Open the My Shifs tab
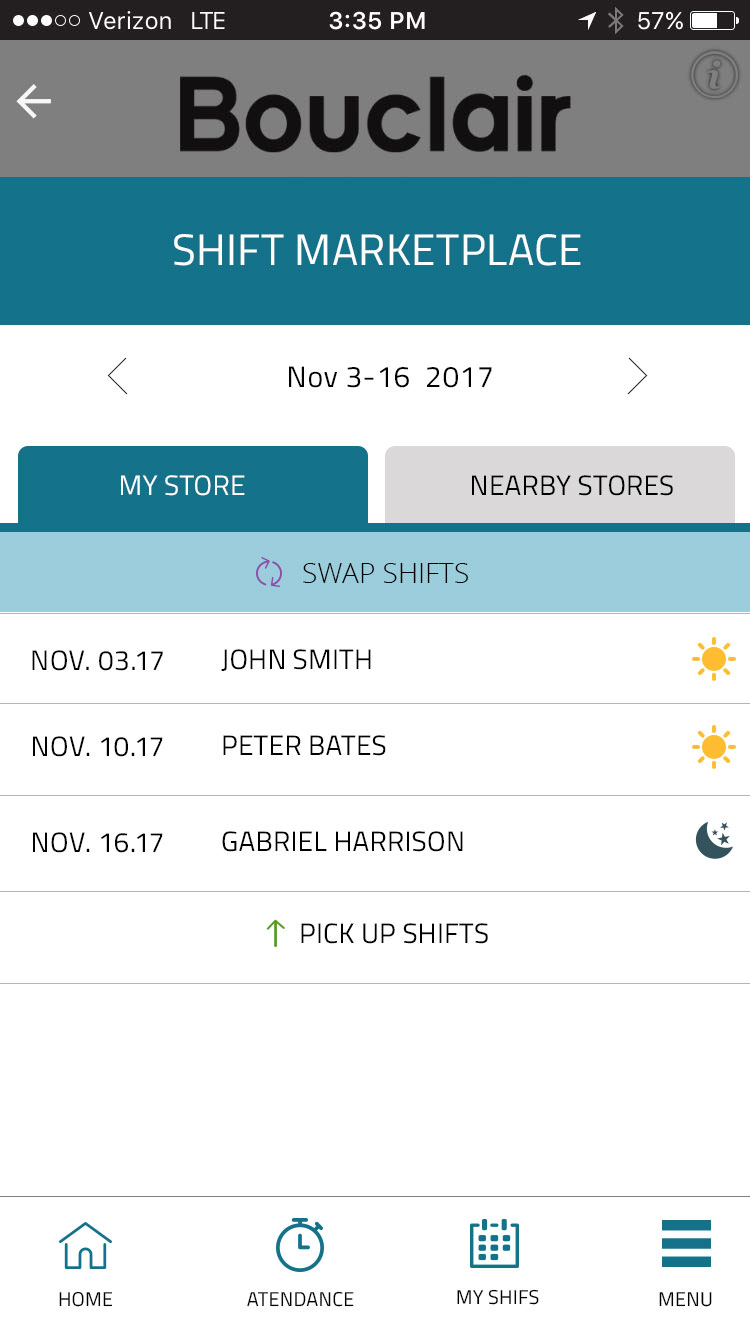750x1334 pixels. 497,1264
